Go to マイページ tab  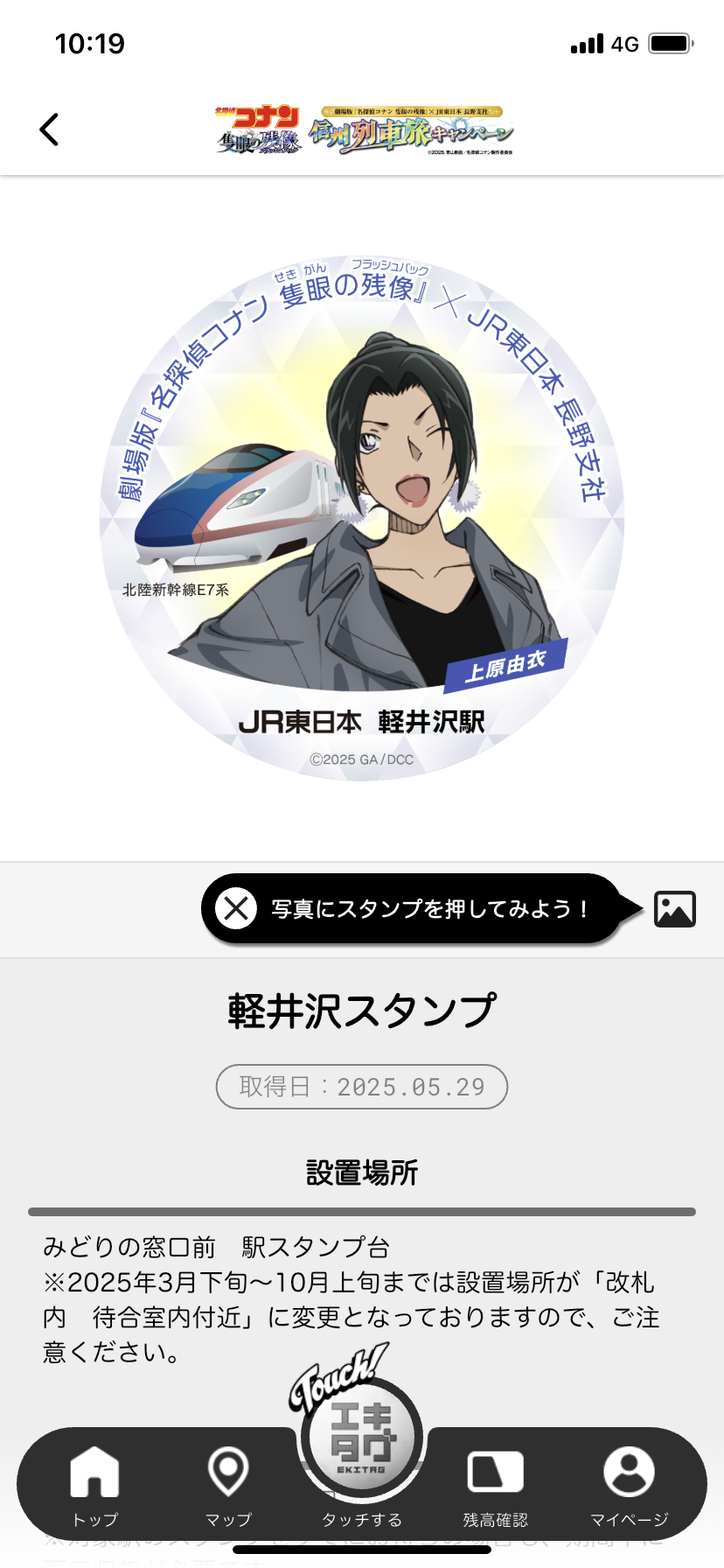[629, 1486]
